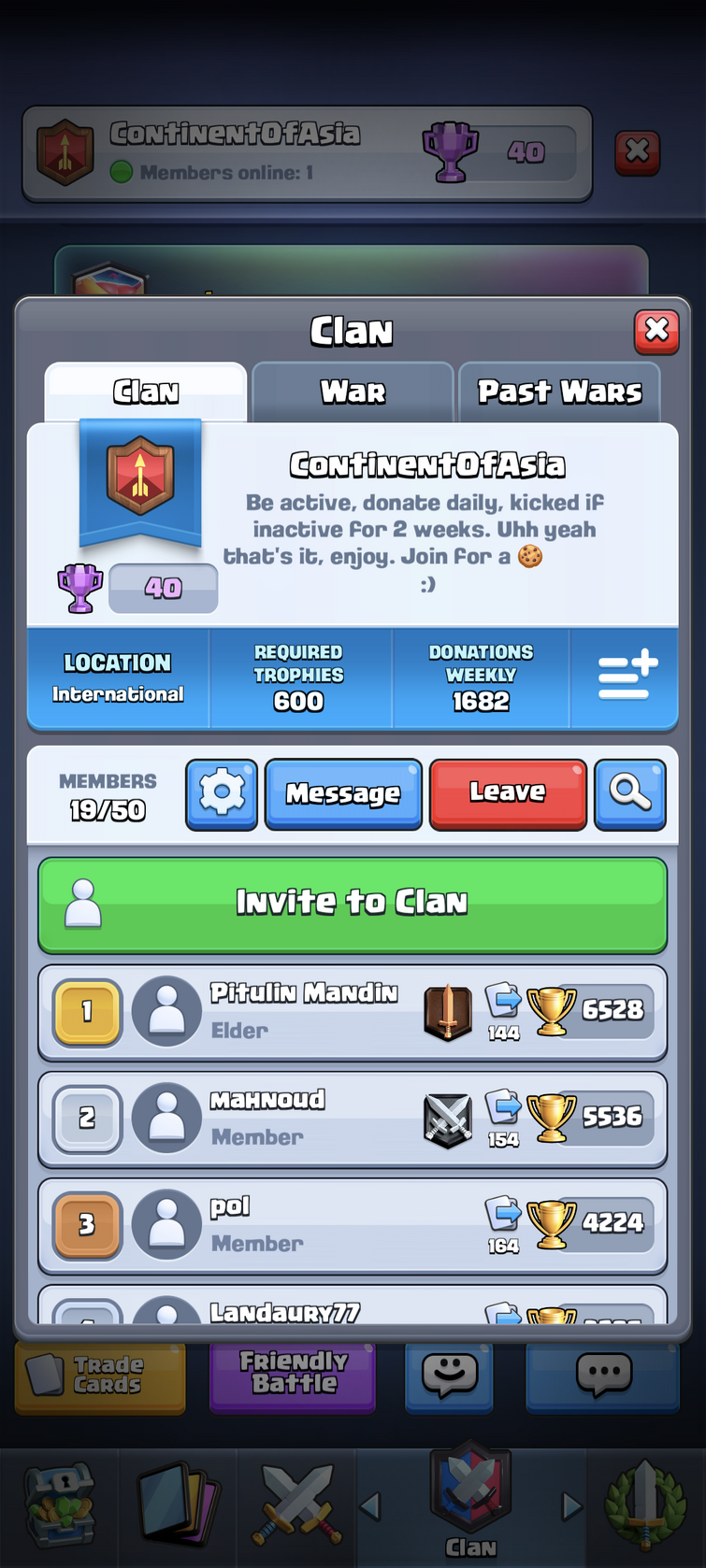View MaHnoud's member row
The image size is (706, 1568).
[304, 1119]
